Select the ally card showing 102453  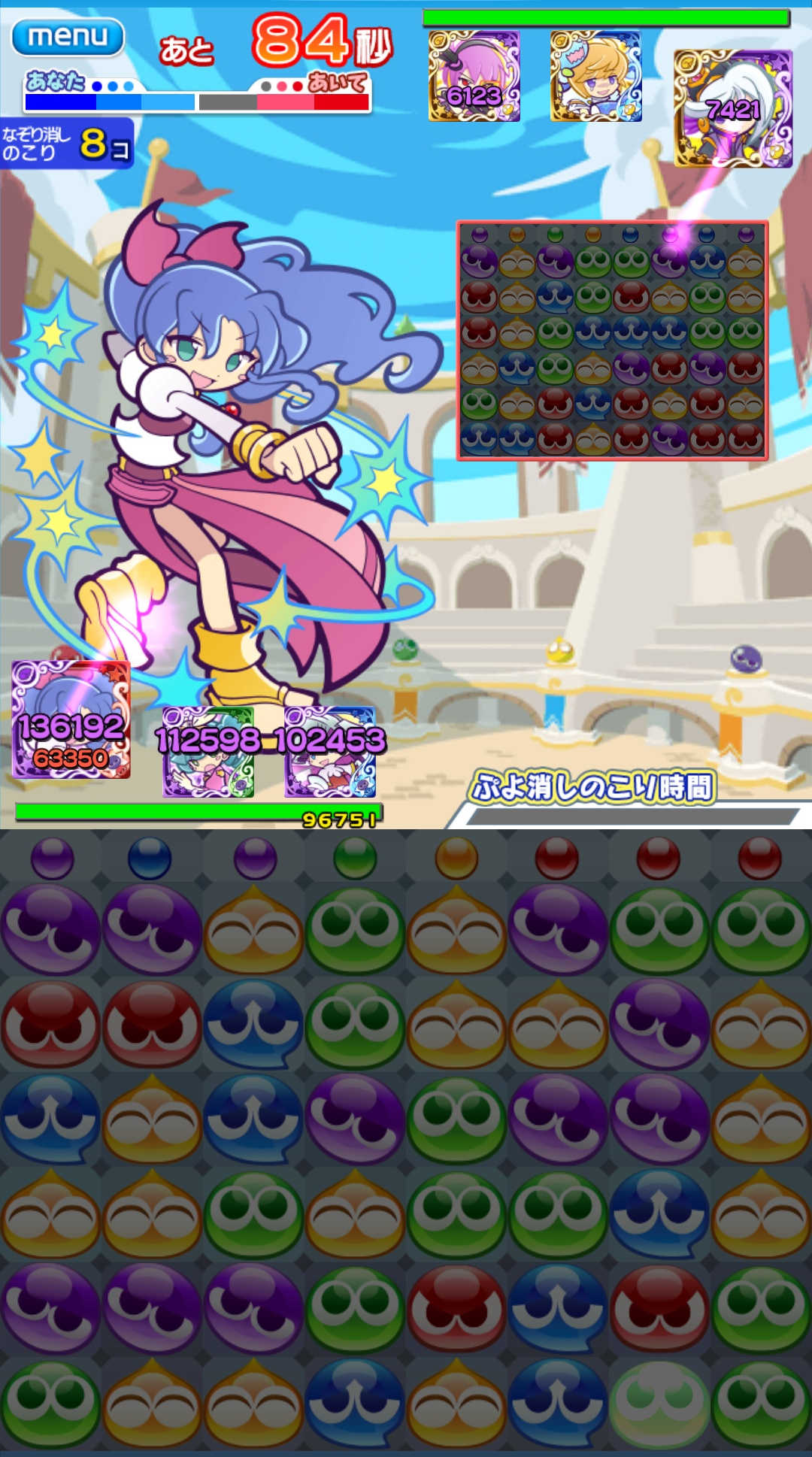pos(330,752)
